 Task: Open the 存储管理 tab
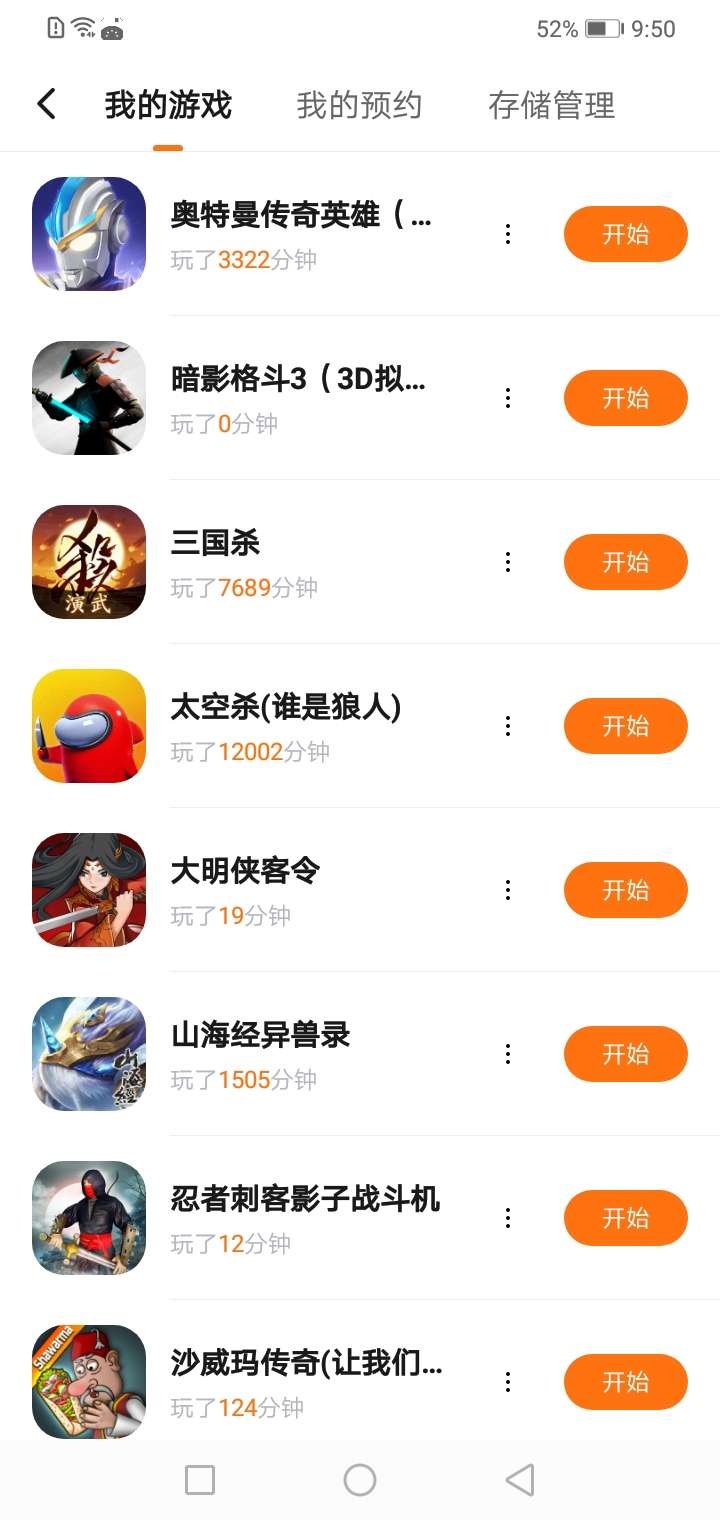tap(551, 105)
